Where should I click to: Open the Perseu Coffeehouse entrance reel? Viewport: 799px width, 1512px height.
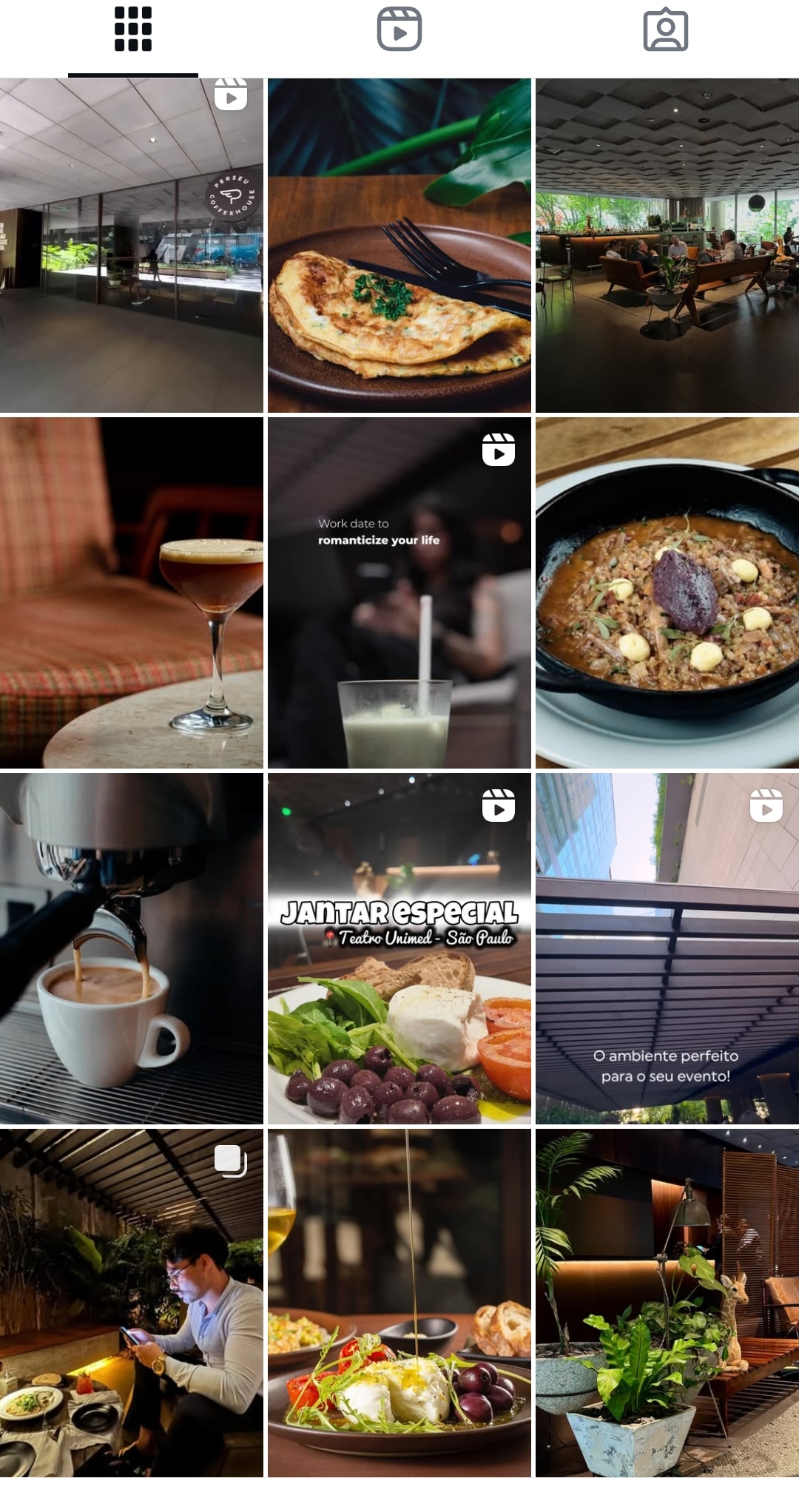click(x=132, y=246)
